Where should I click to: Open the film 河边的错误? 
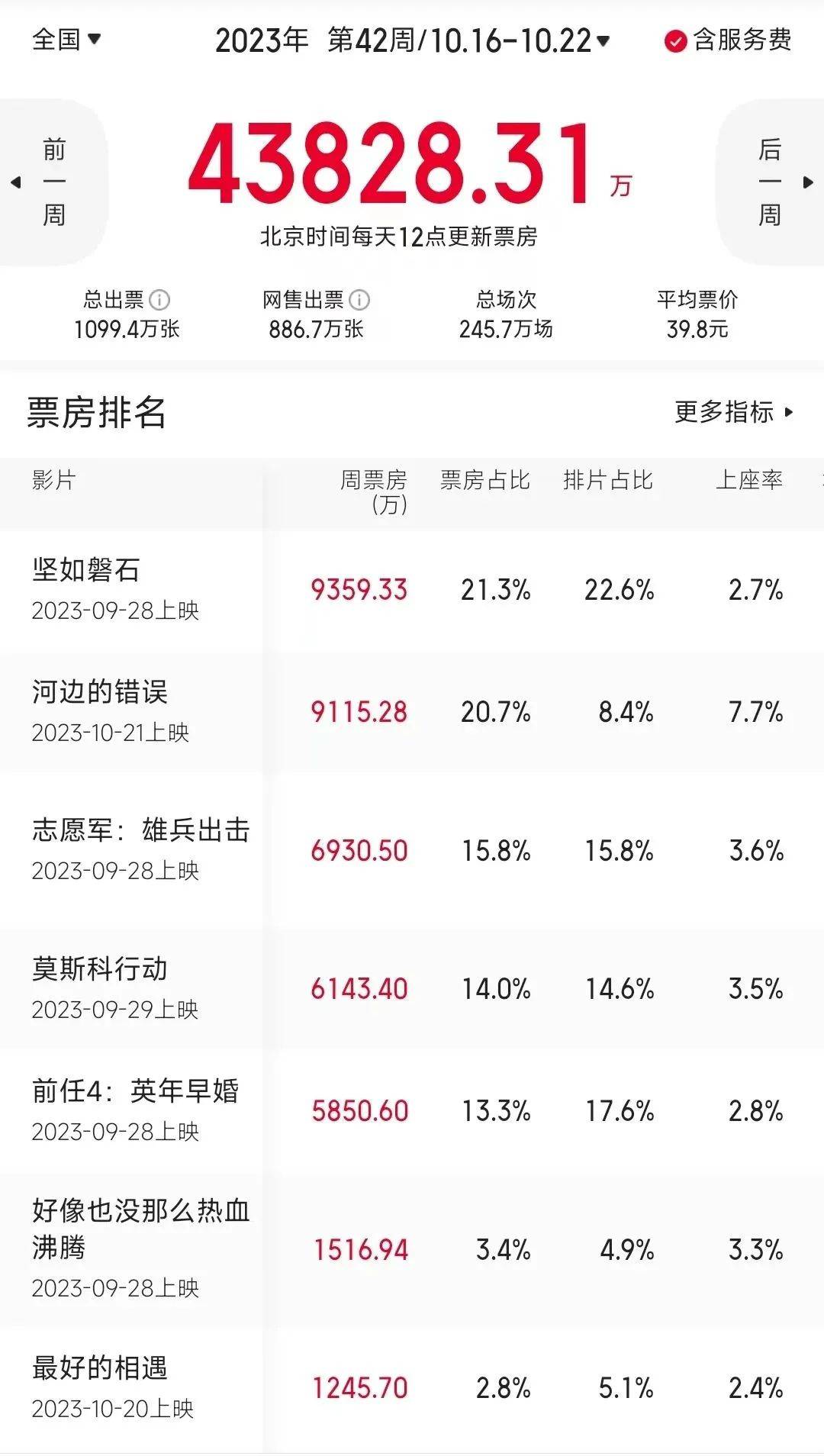point(100,692)
